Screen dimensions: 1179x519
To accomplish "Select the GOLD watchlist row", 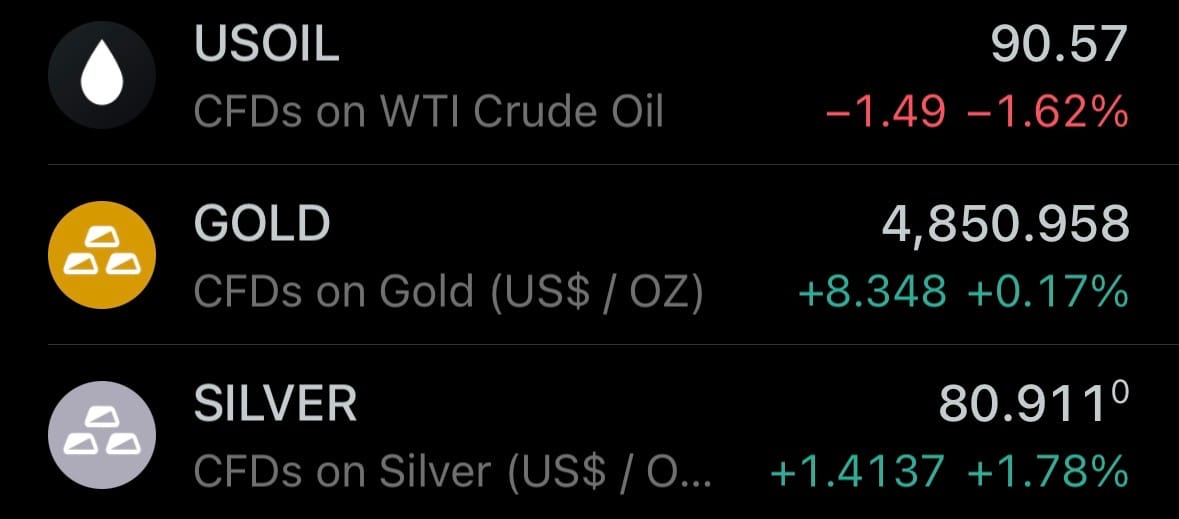I will [589, 256].
